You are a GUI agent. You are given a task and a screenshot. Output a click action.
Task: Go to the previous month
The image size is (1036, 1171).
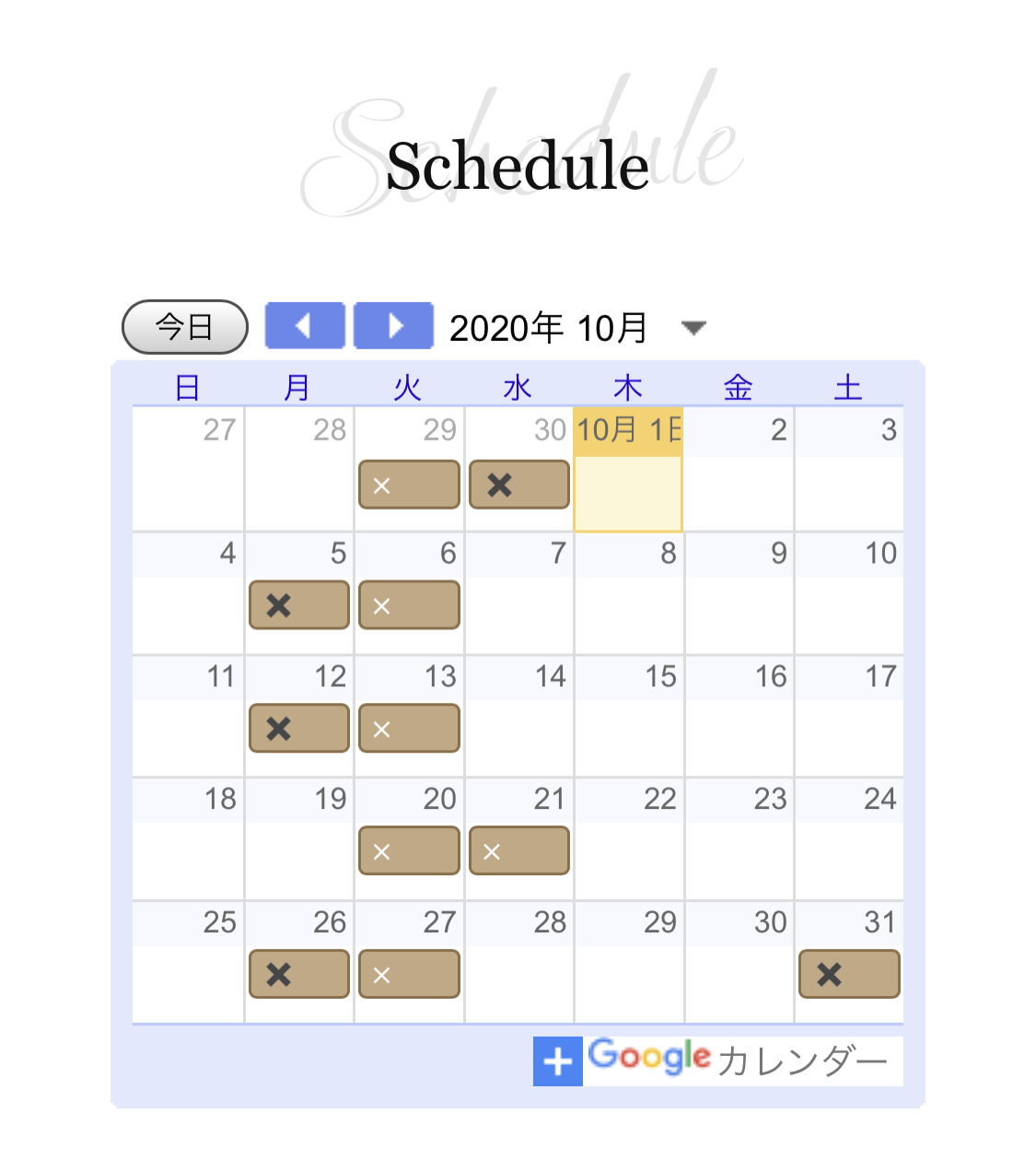coord(305,326)
